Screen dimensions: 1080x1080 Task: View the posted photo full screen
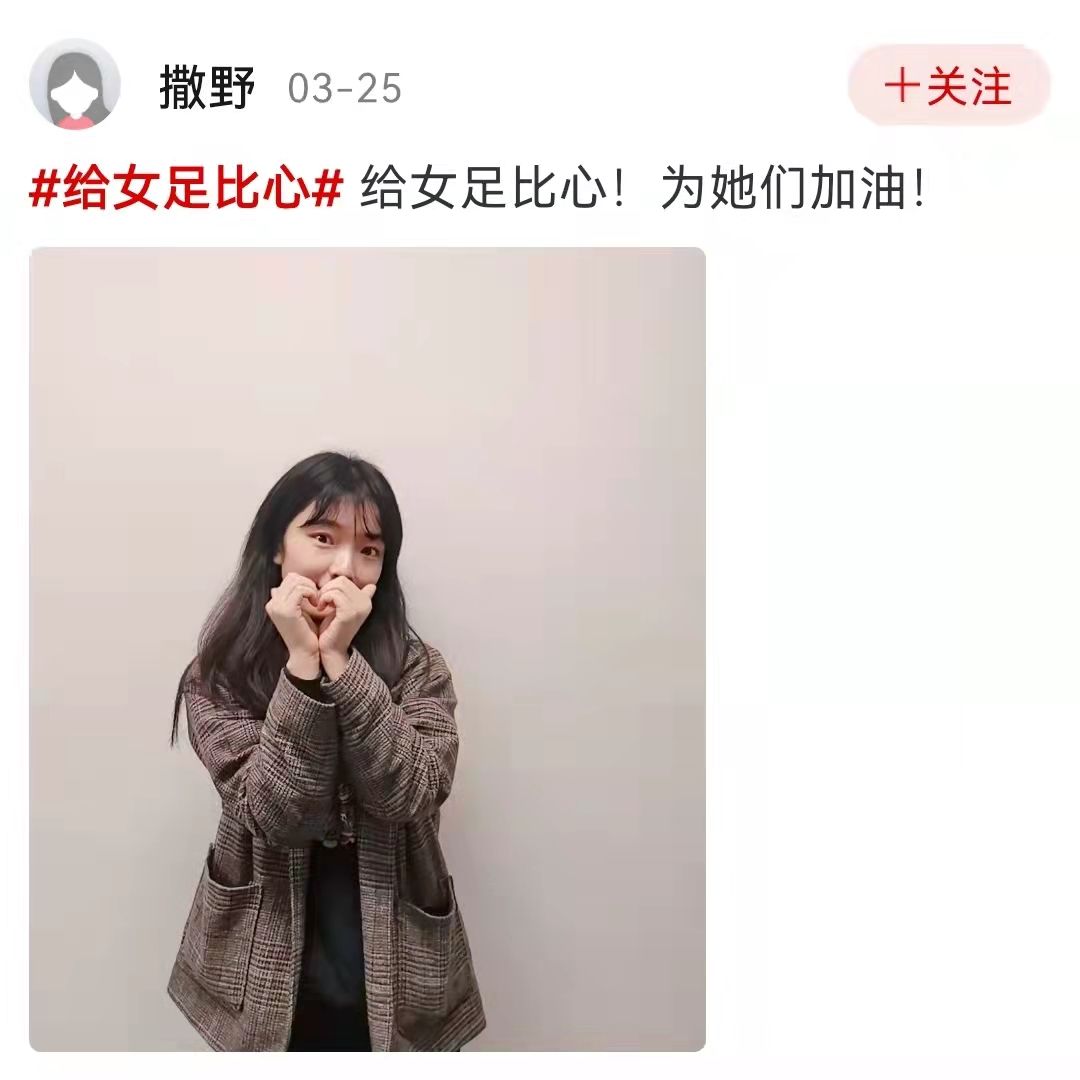(x=367, y=648)
